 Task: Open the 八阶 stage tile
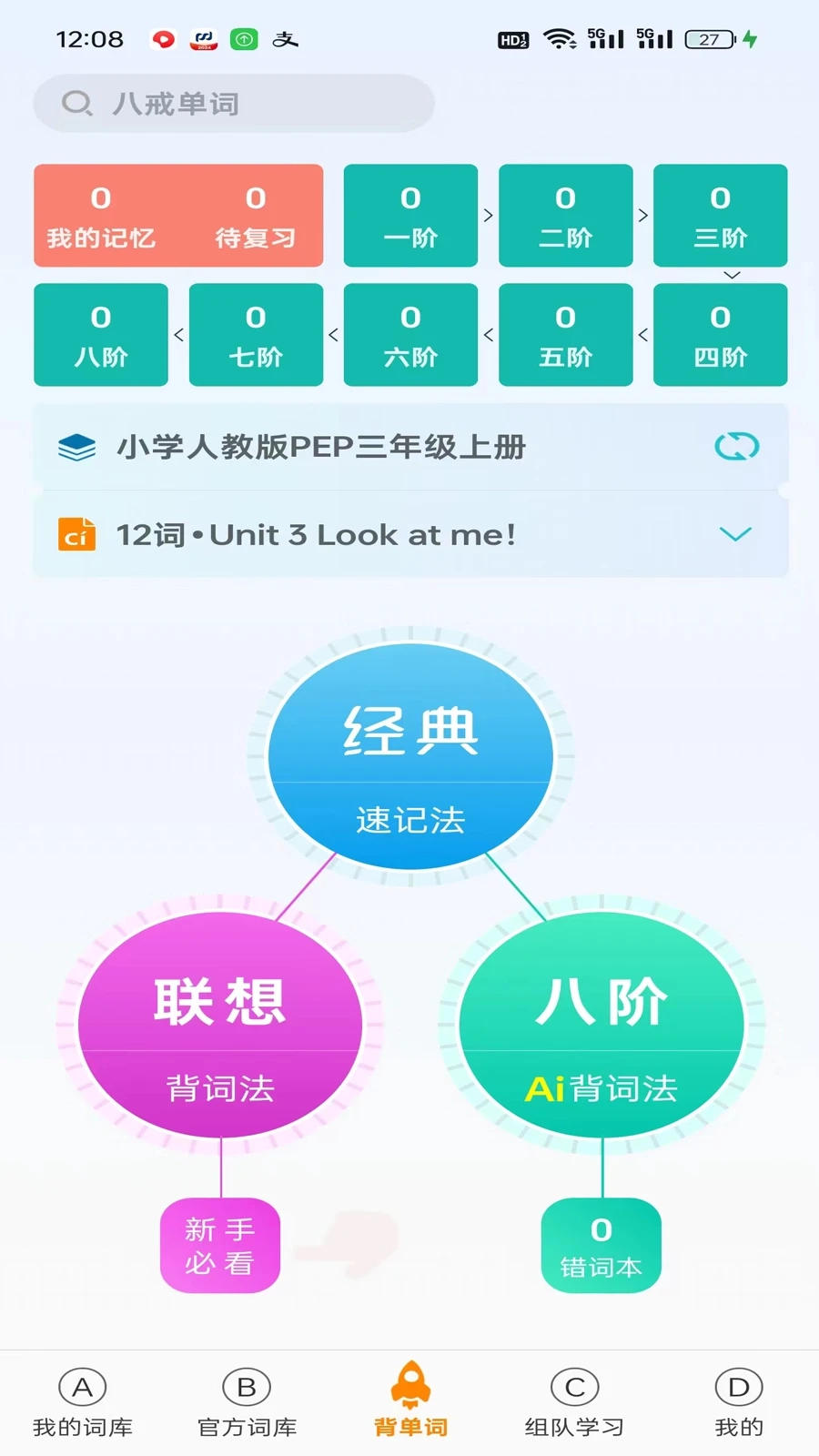[x=101, y=335]
